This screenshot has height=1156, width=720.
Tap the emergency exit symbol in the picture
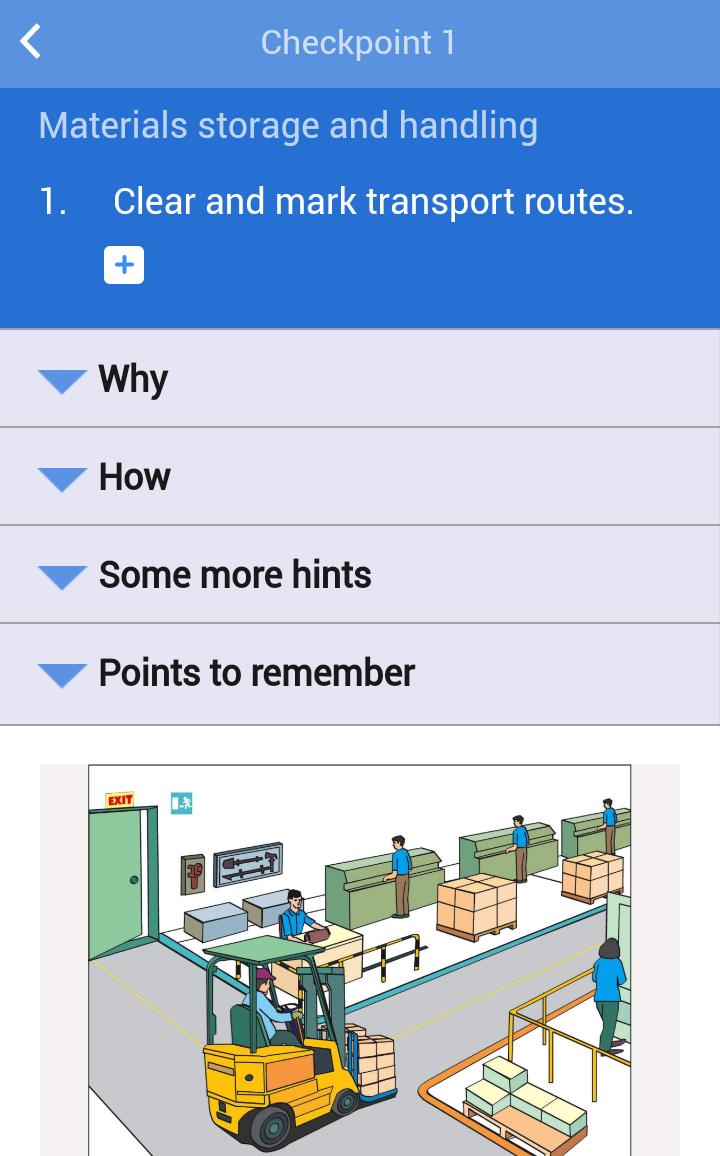[x=181, y=803]
